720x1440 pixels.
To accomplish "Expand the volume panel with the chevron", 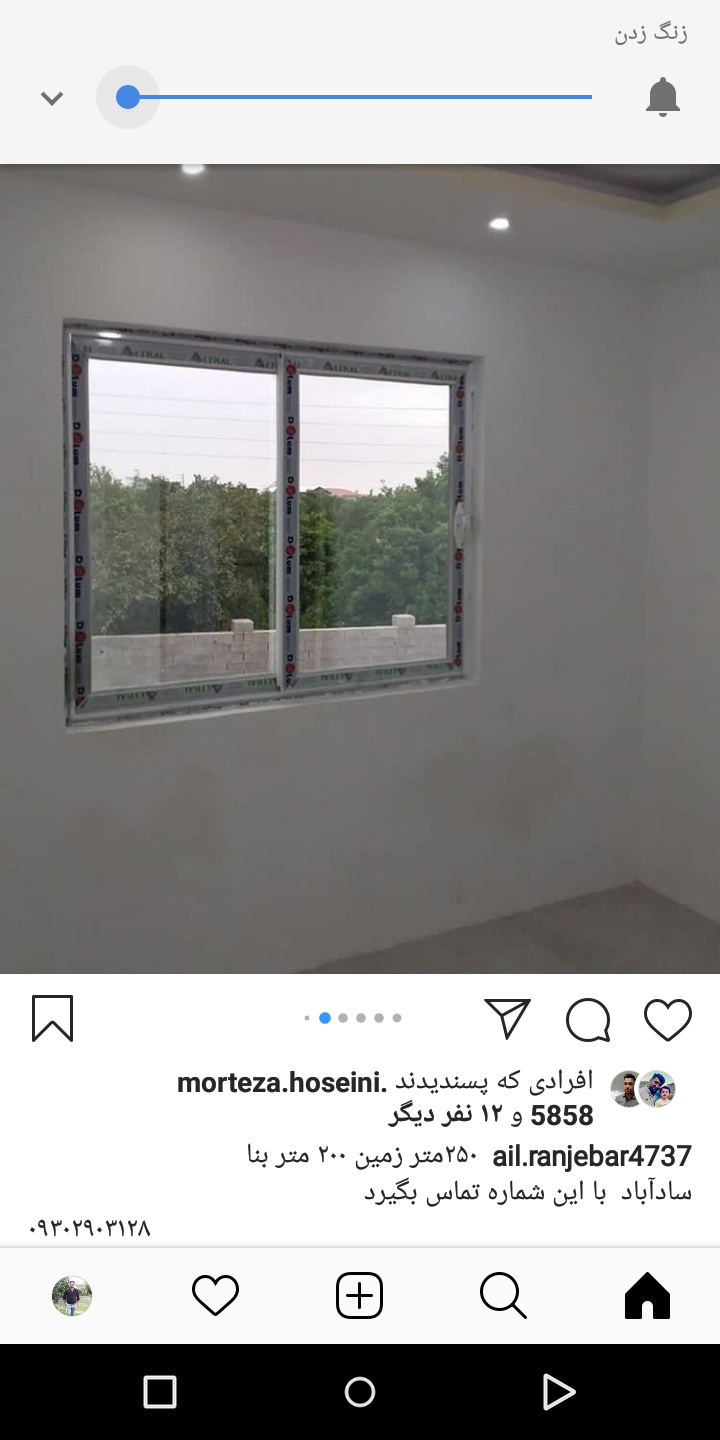I will [x=52, y=98].
